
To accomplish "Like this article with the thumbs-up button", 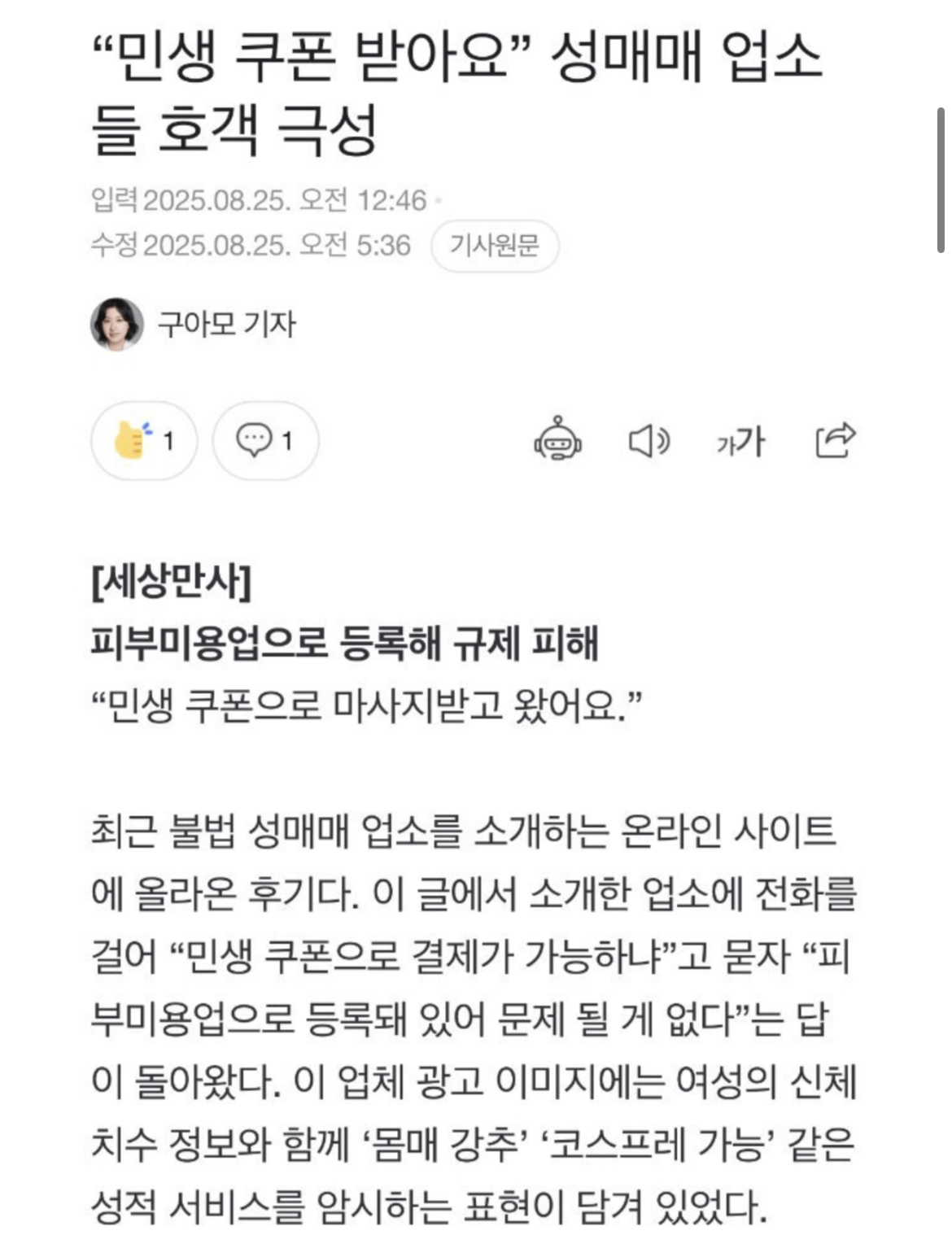I will pyautogui.click(x=144, y=441).
